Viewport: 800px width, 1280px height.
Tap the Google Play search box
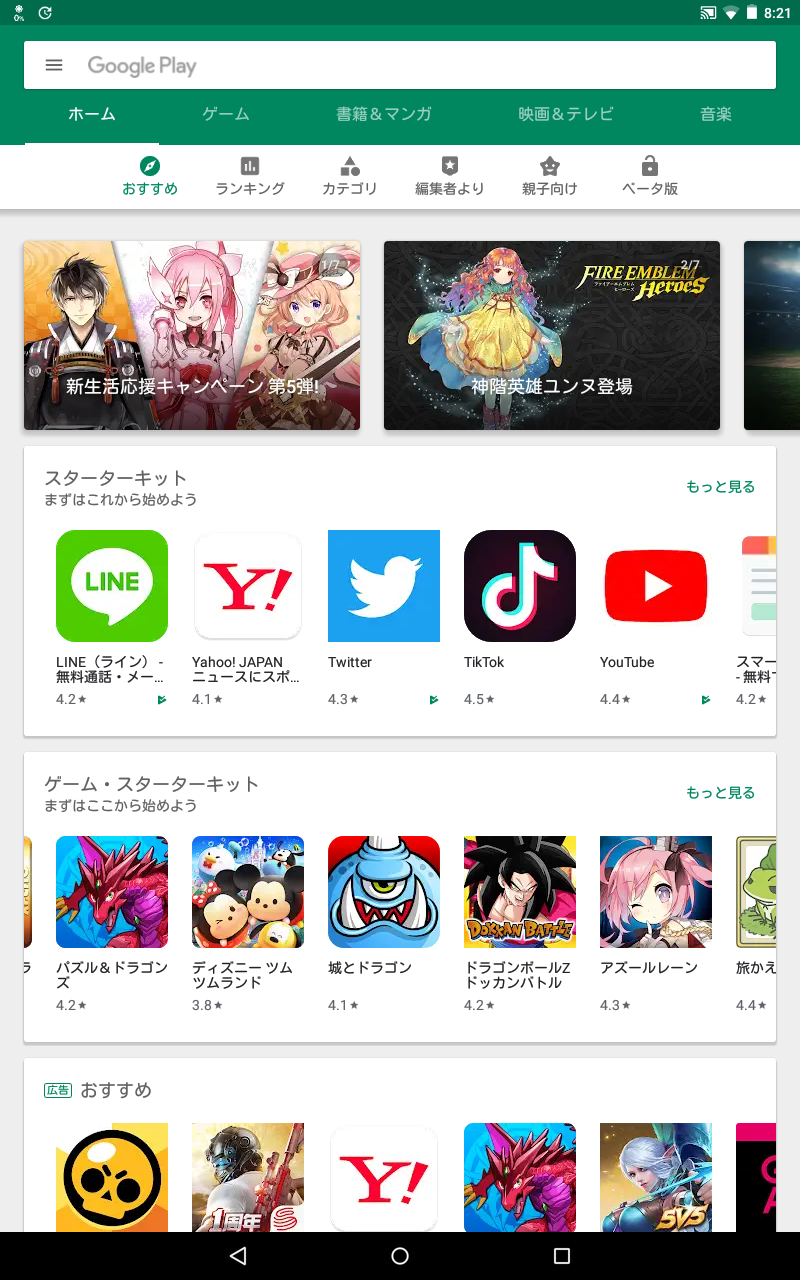(x=420, y=65)
